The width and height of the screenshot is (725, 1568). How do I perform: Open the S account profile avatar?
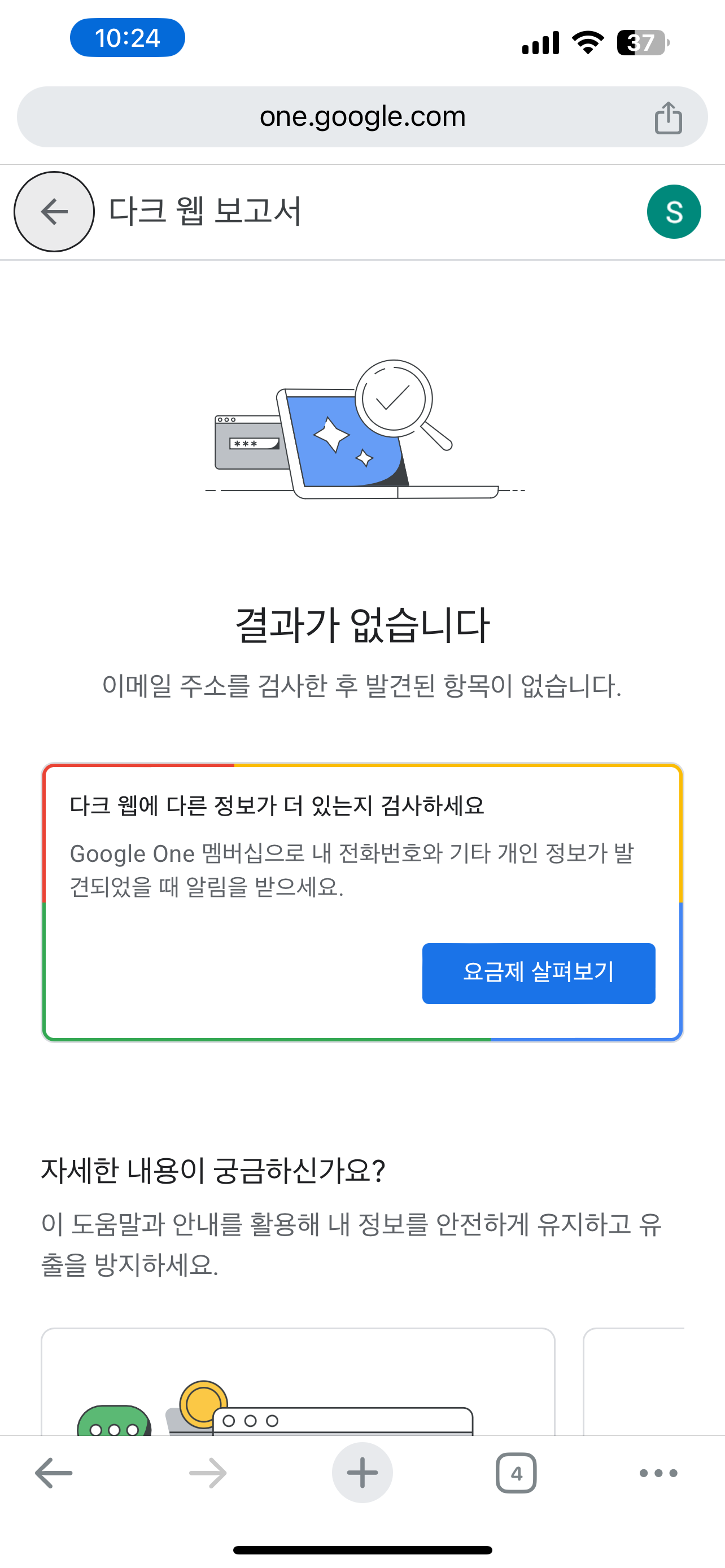pyautogui.click(x=673, y=212)
